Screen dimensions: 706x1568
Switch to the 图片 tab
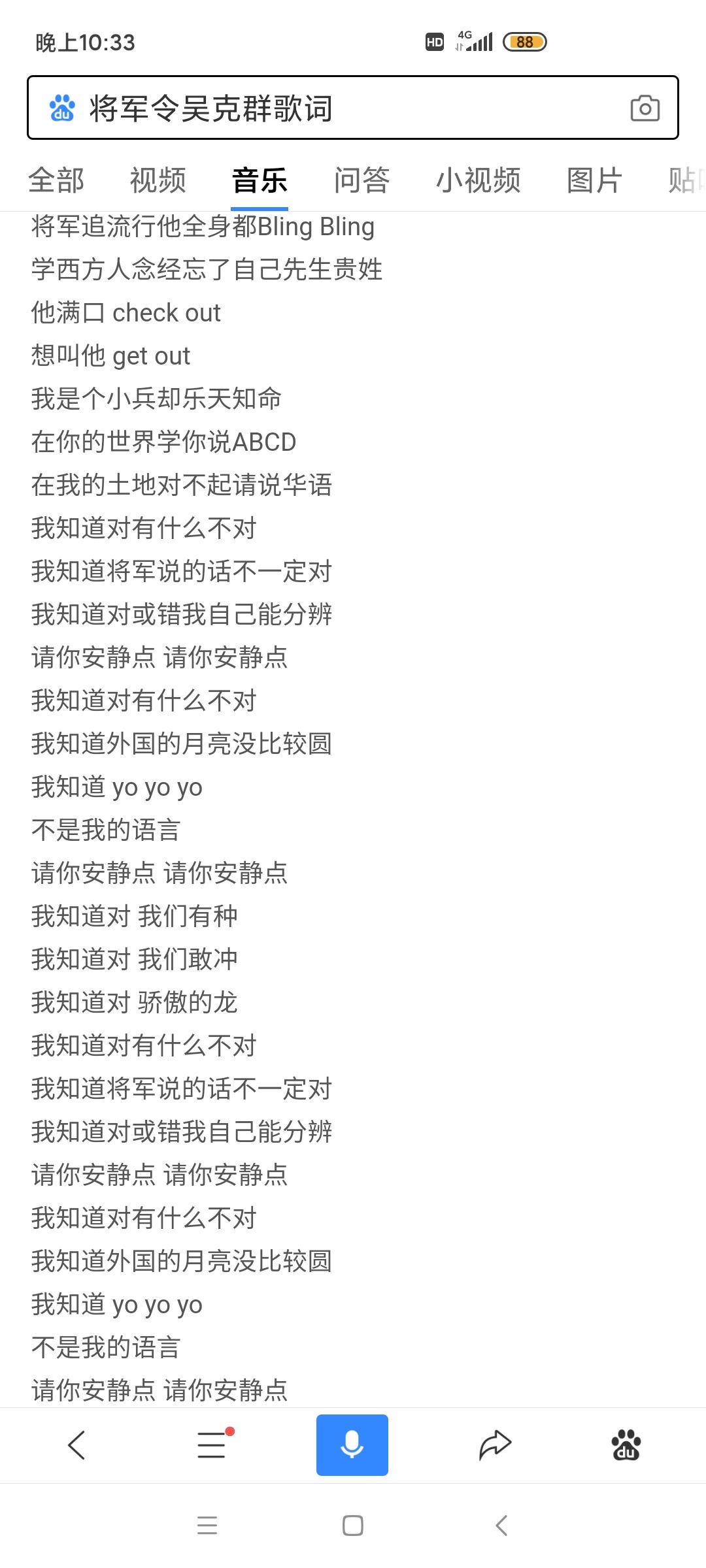click(594, 180)
